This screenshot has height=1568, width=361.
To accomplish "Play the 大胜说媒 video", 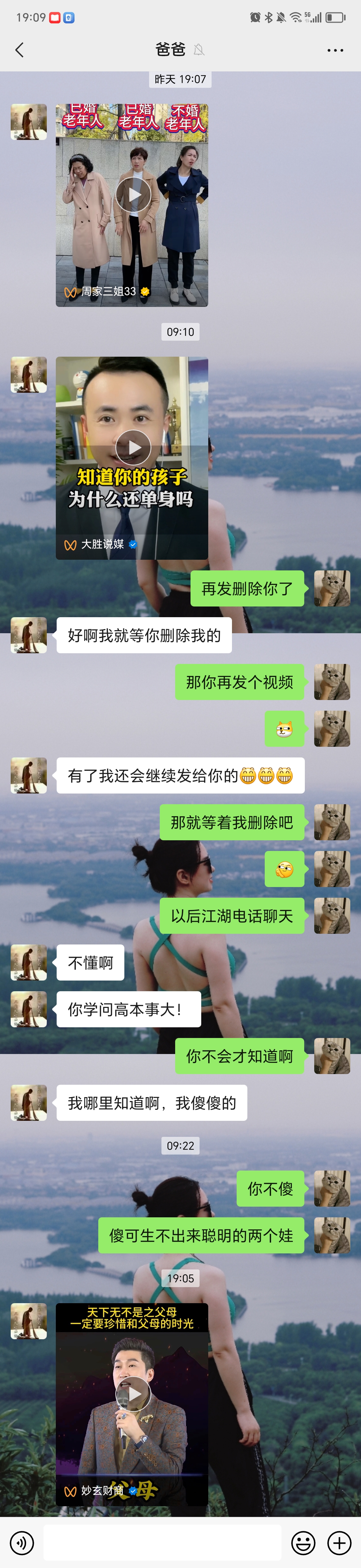I will pos(133,448).
